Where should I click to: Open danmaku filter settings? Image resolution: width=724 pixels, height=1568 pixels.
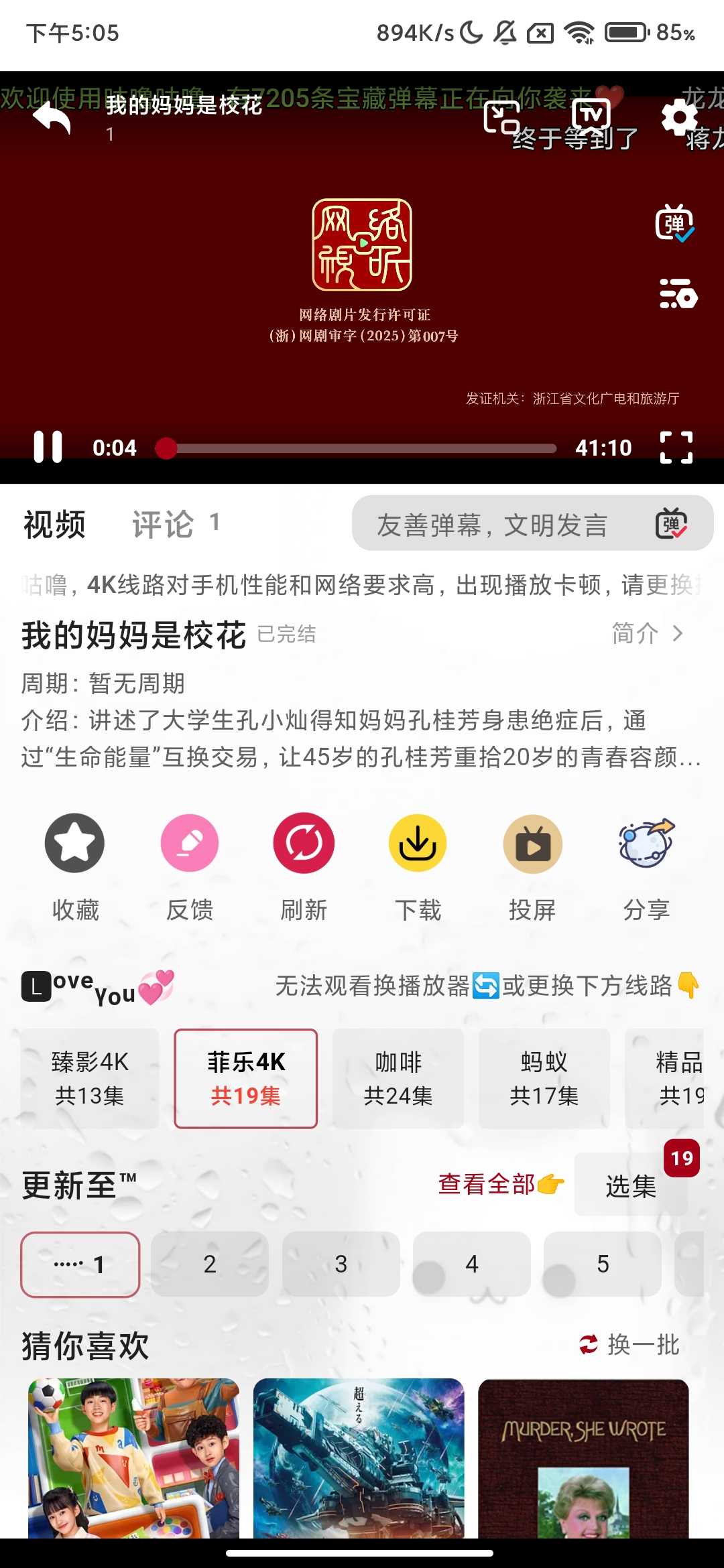pos(677,293)
